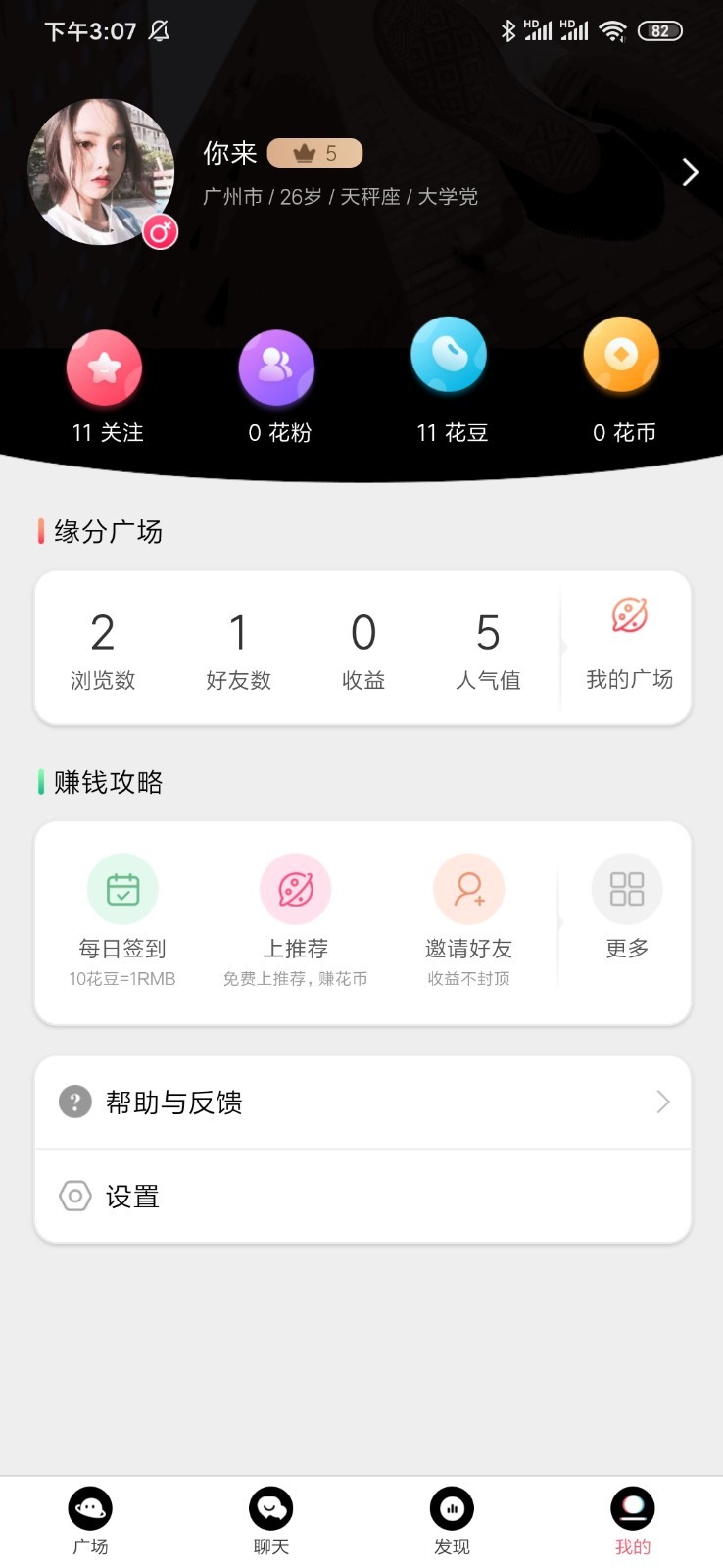This screenshot has height=1568, width=723.
Task: Open the 设置 settings entry
Action: pos(132,1196)
